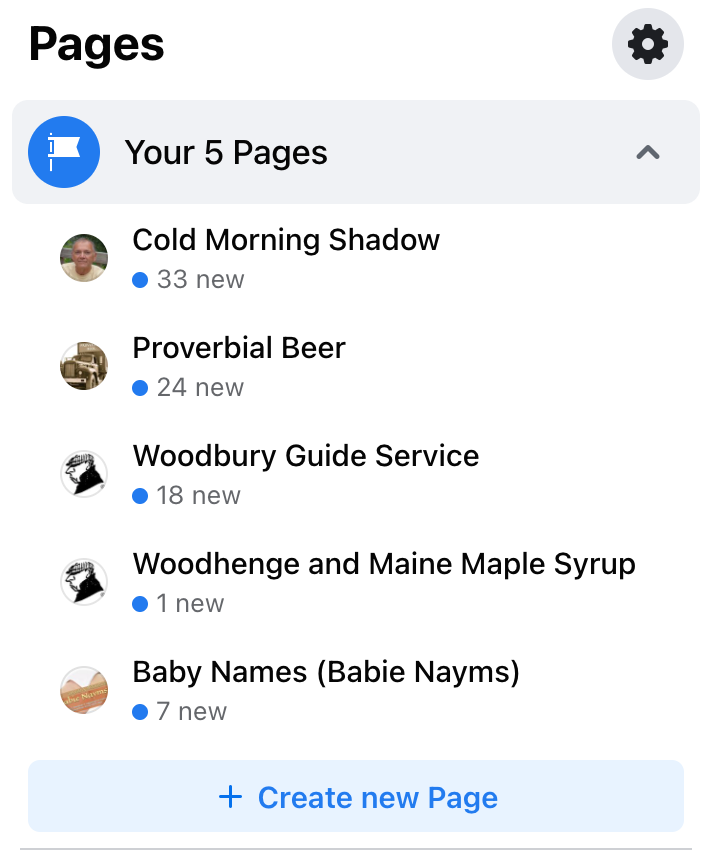Open the Pages settings gear
The image size is (704, 860).
pyautogui.click(x=647, y=44)
